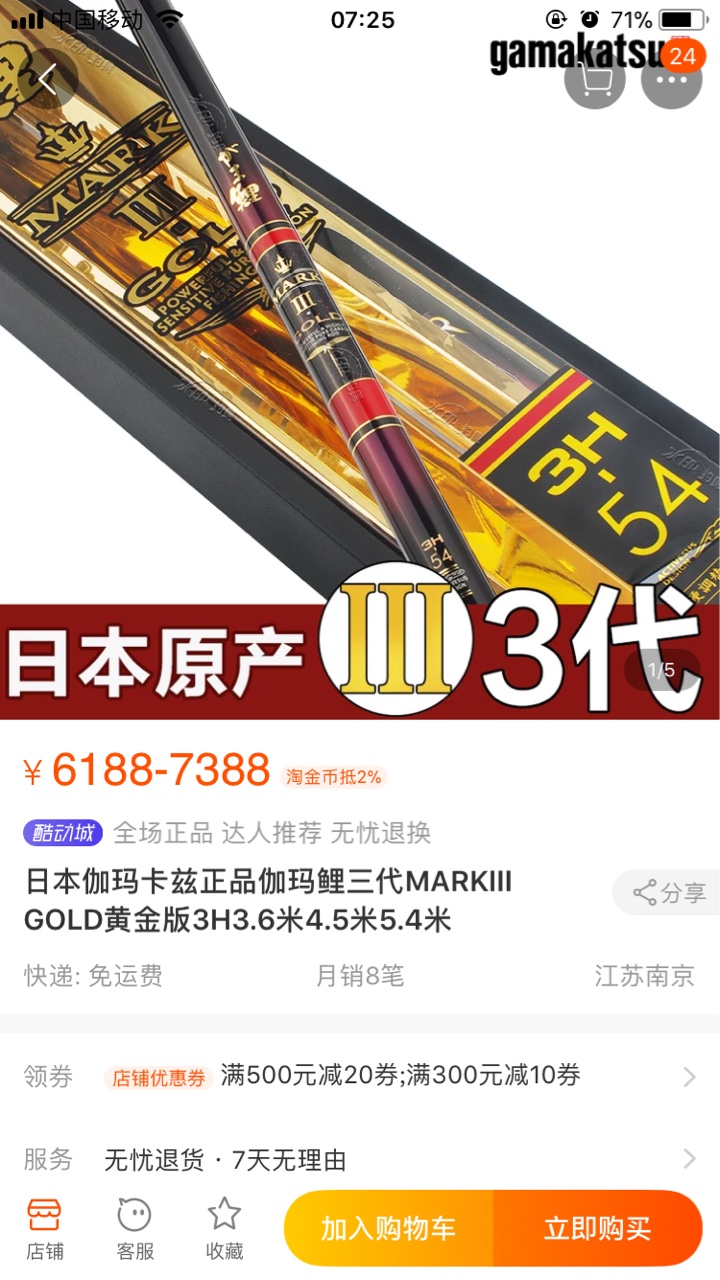720x1280 pixels.
Task: Share this product via 分享
Action: 668,893
